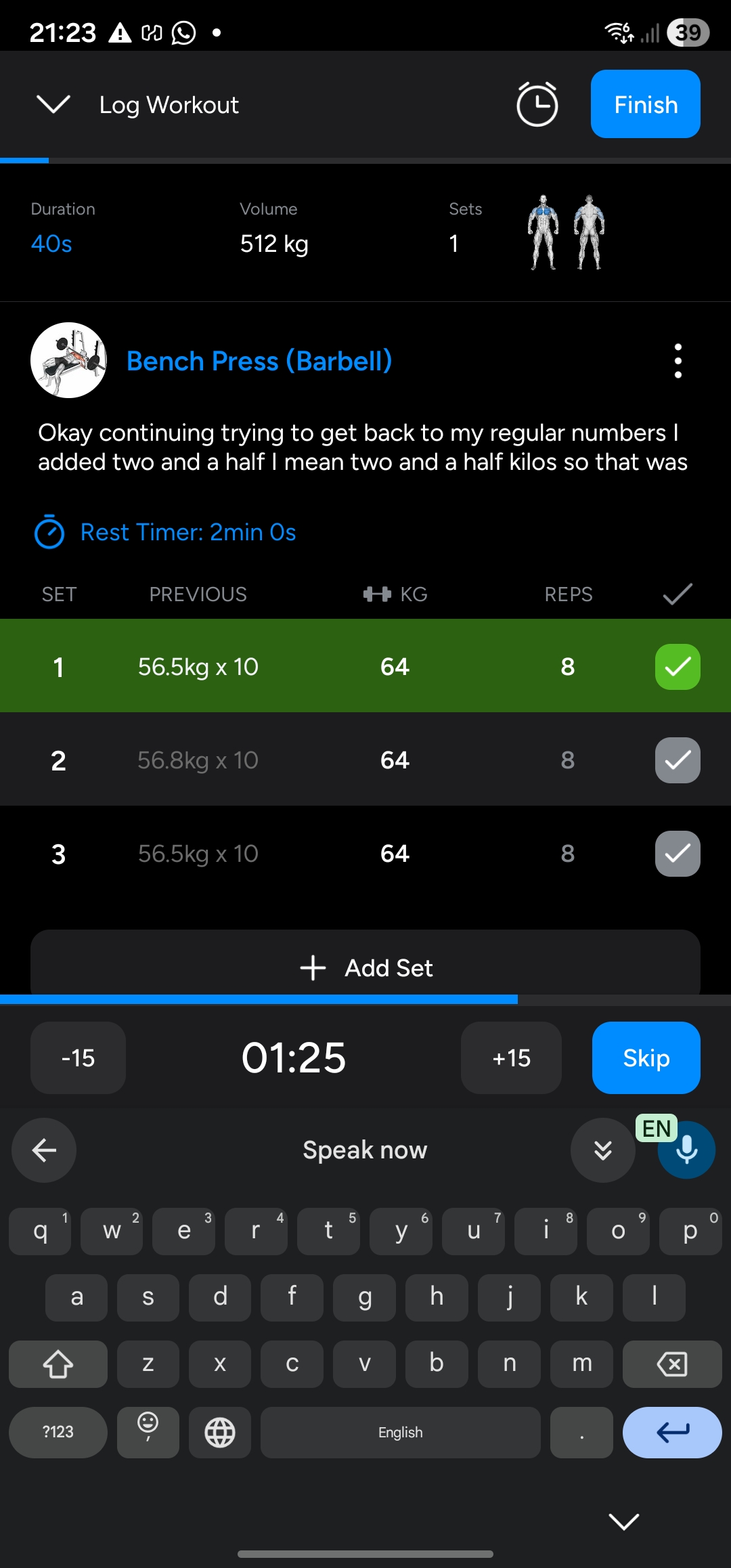Uncheck the completed set 1
This screenshot has width=731, height=1568.
point(677,667)
